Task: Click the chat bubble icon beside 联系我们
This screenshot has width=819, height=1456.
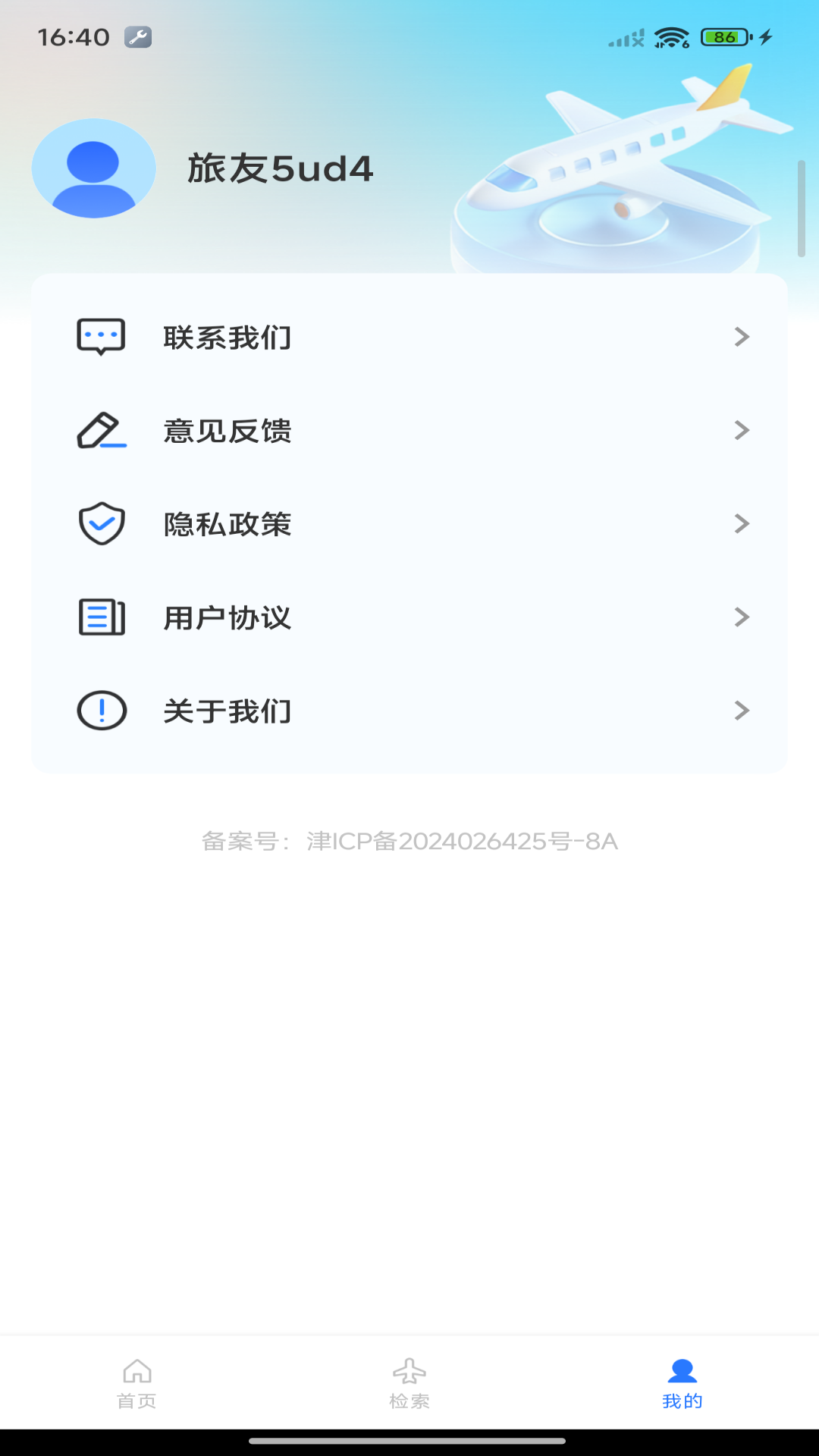Action: [x=101, y=337]
